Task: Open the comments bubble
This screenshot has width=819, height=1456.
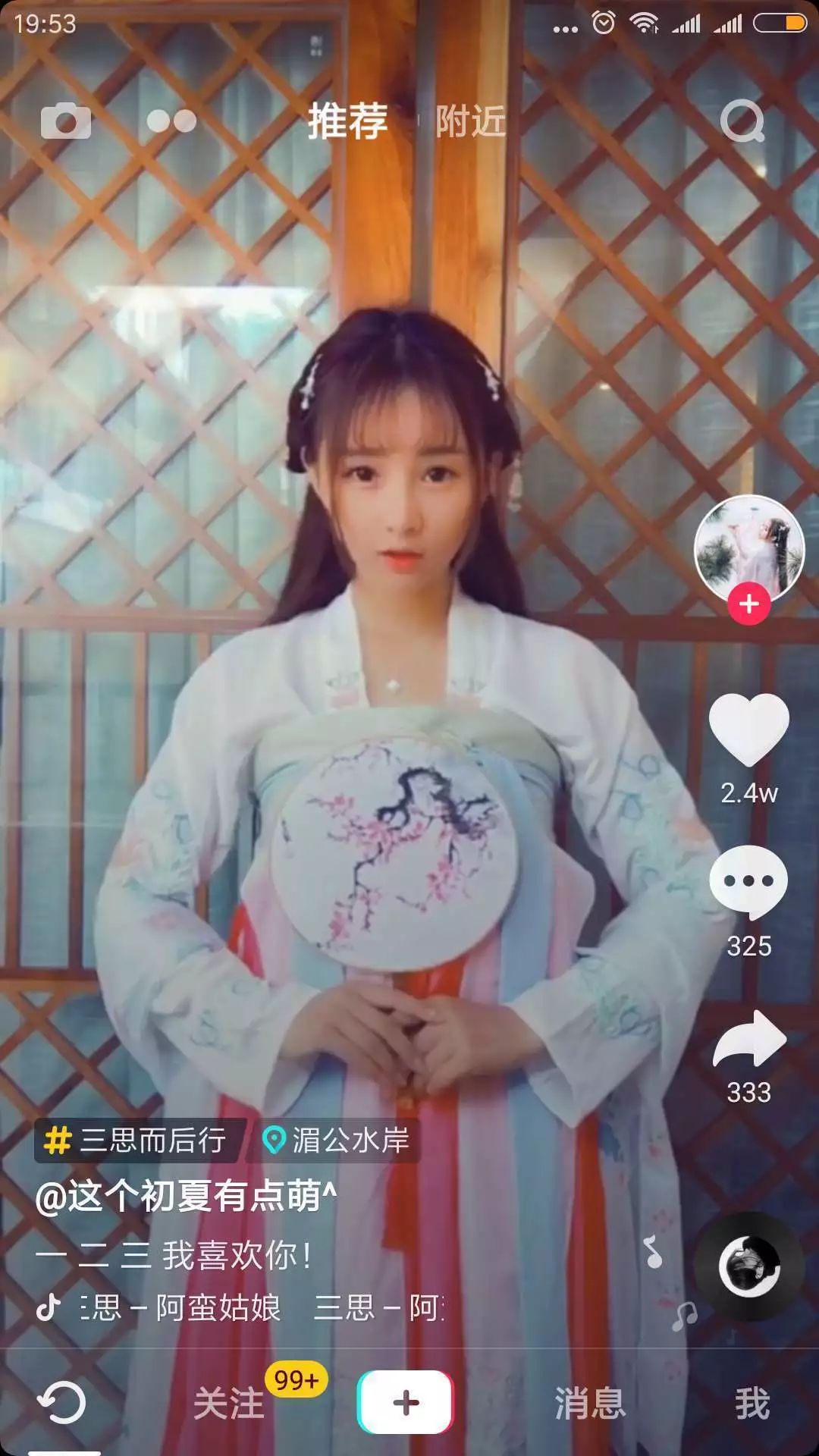Action: tap(749, 882)
